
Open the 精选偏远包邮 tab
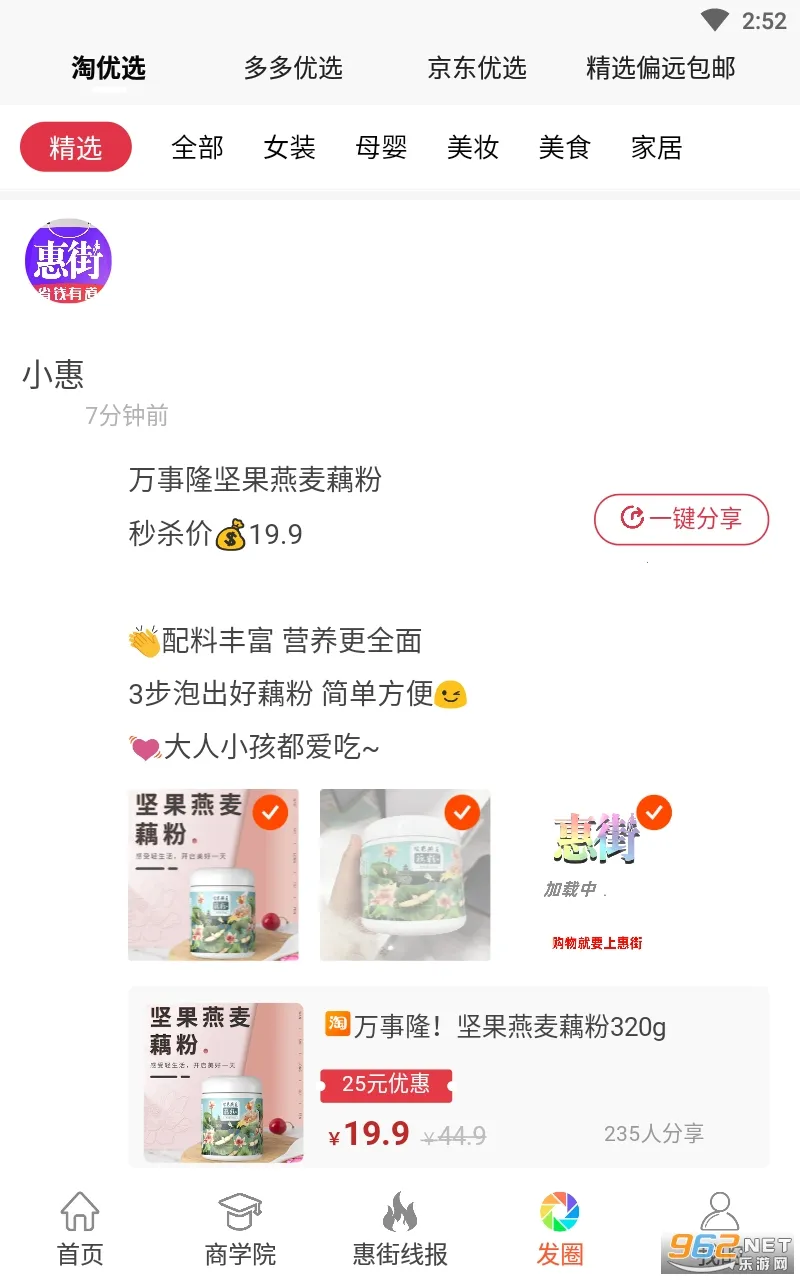point(661,68)
